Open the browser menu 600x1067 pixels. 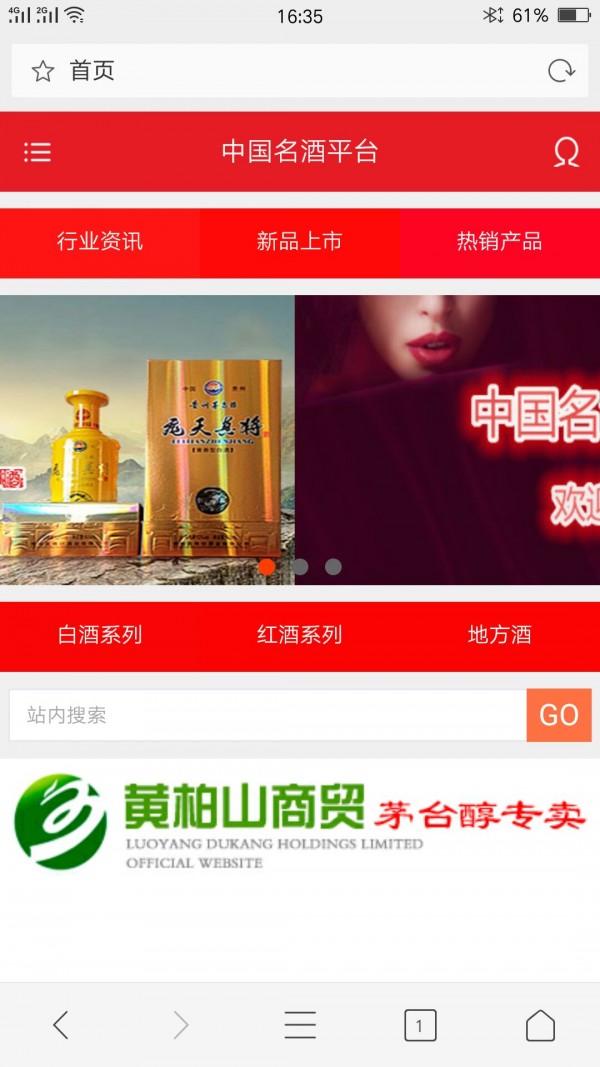(300, 1025)
